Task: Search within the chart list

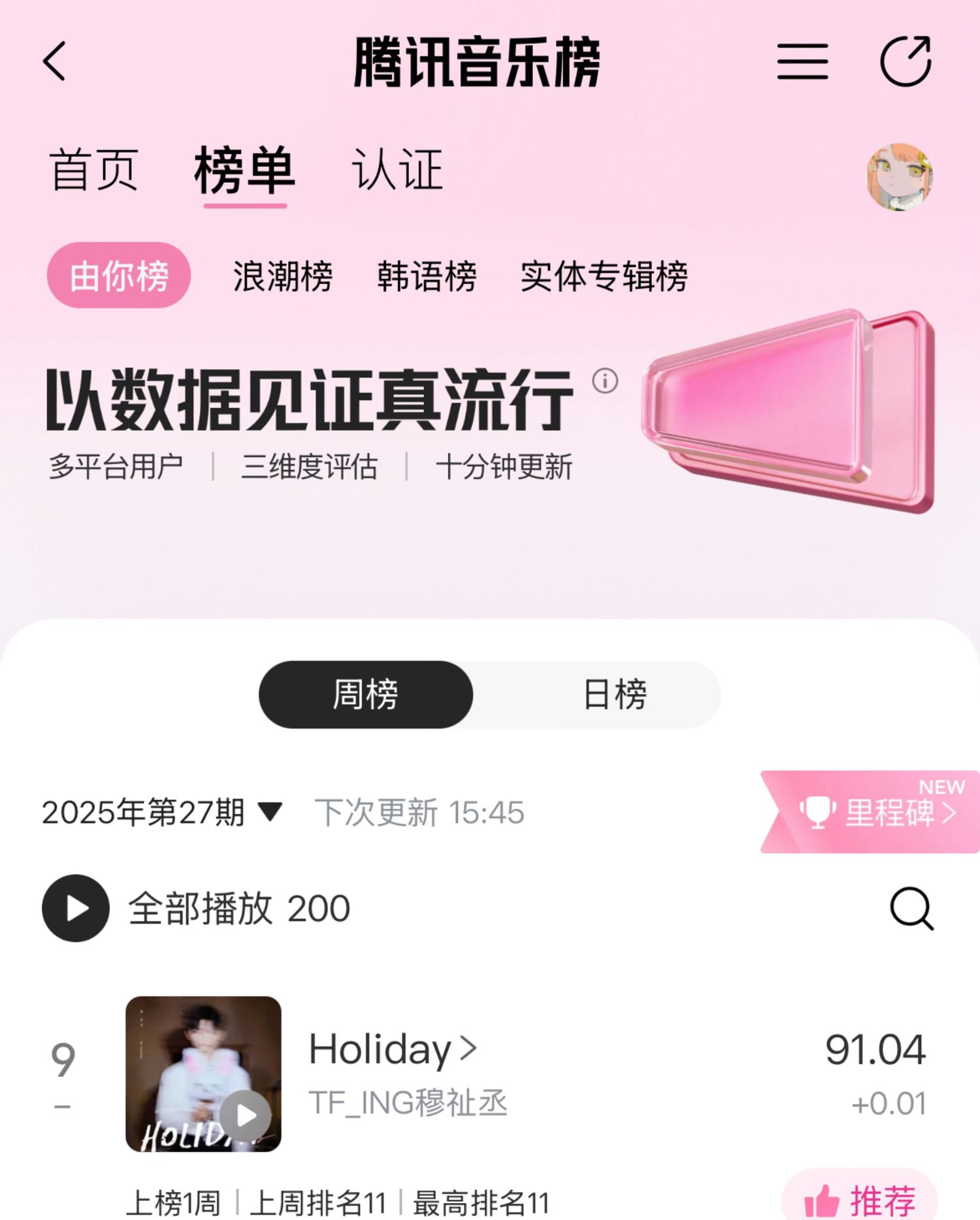Action: [911, 908]
